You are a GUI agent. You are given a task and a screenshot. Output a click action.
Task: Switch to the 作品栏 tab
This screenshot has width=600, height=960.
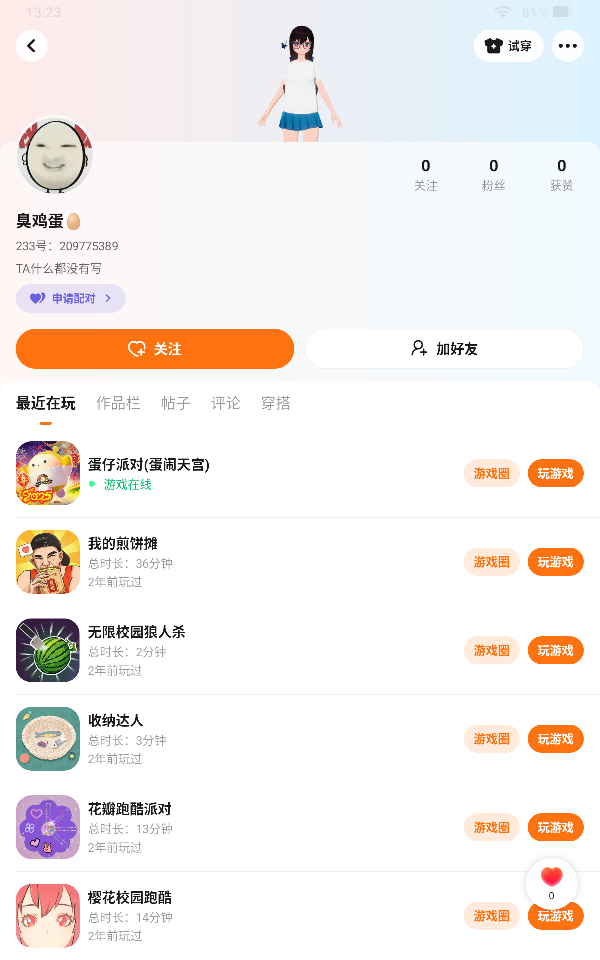tap(118, 403)
